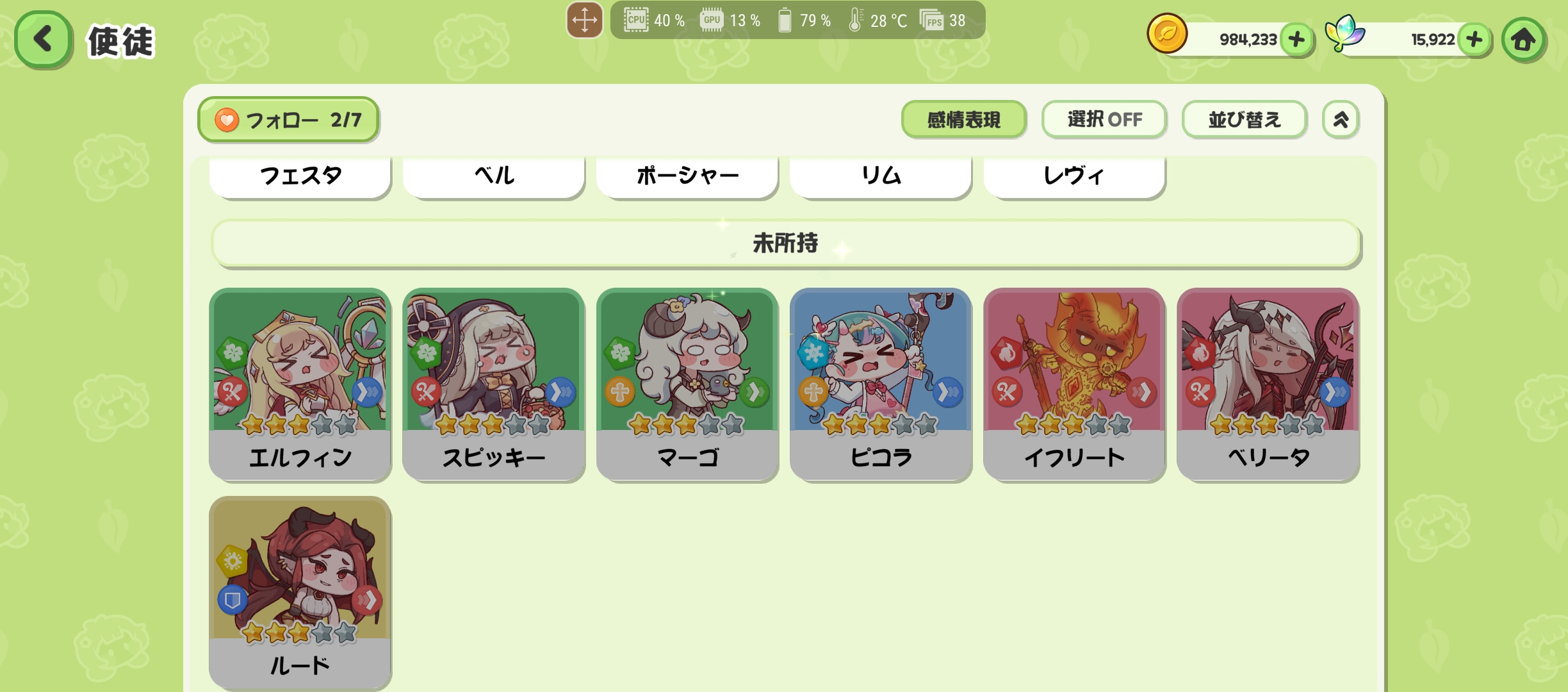View the unowned マーゴ card

coord(687,384)
